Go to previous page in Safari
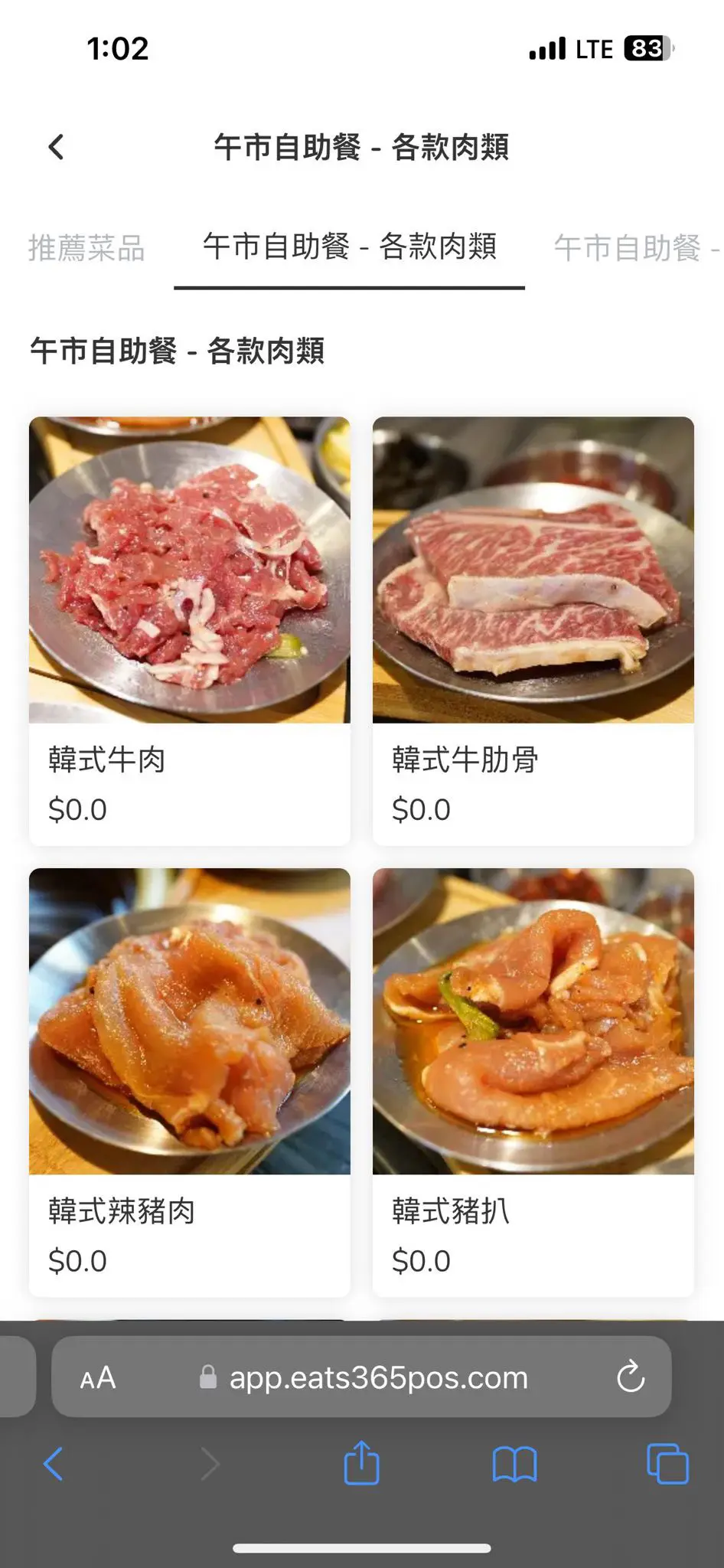724x1568 pixels. tap(54, 1464)
